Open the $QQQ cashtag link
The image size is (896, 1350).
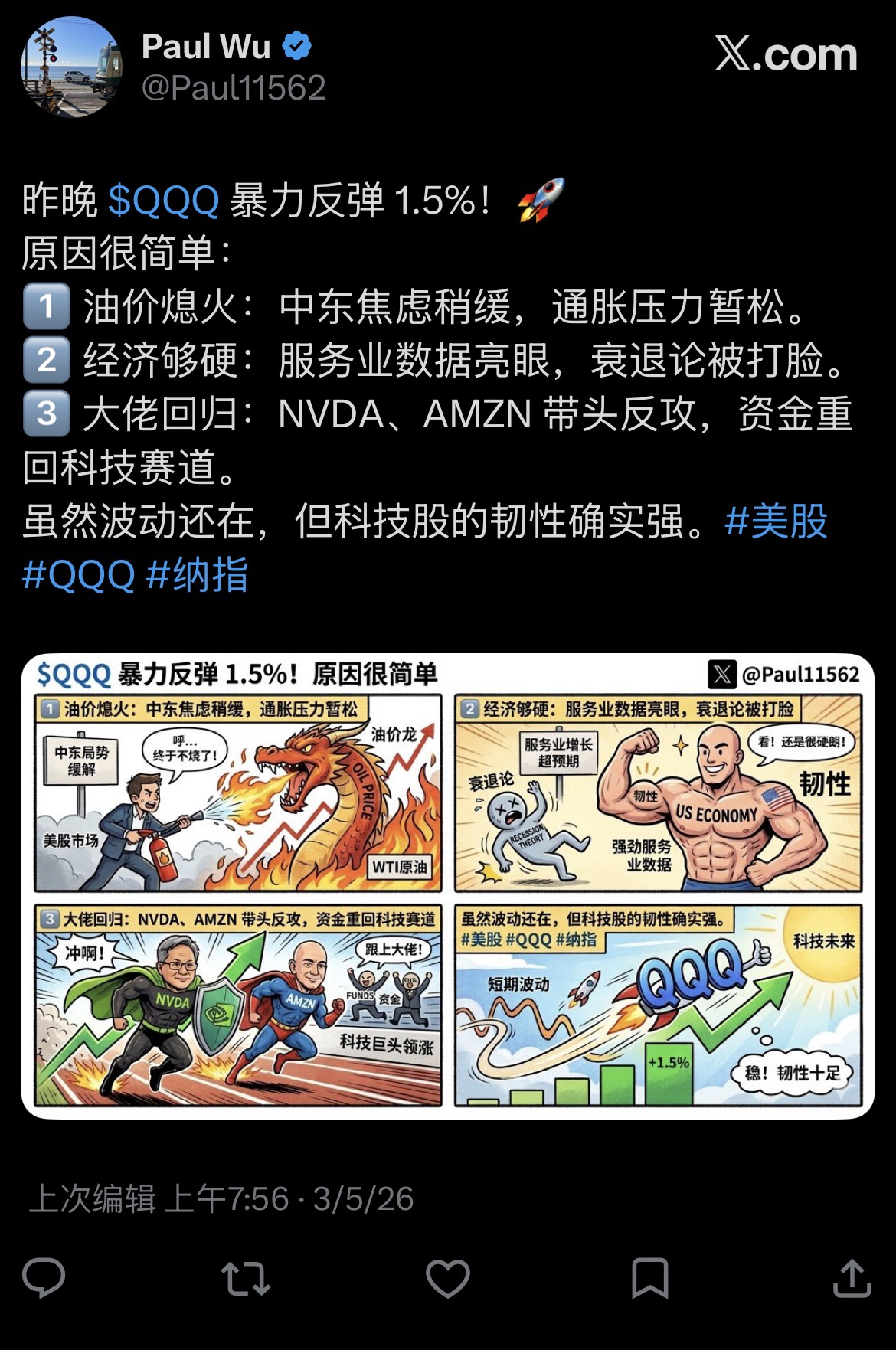coord(164,201)
